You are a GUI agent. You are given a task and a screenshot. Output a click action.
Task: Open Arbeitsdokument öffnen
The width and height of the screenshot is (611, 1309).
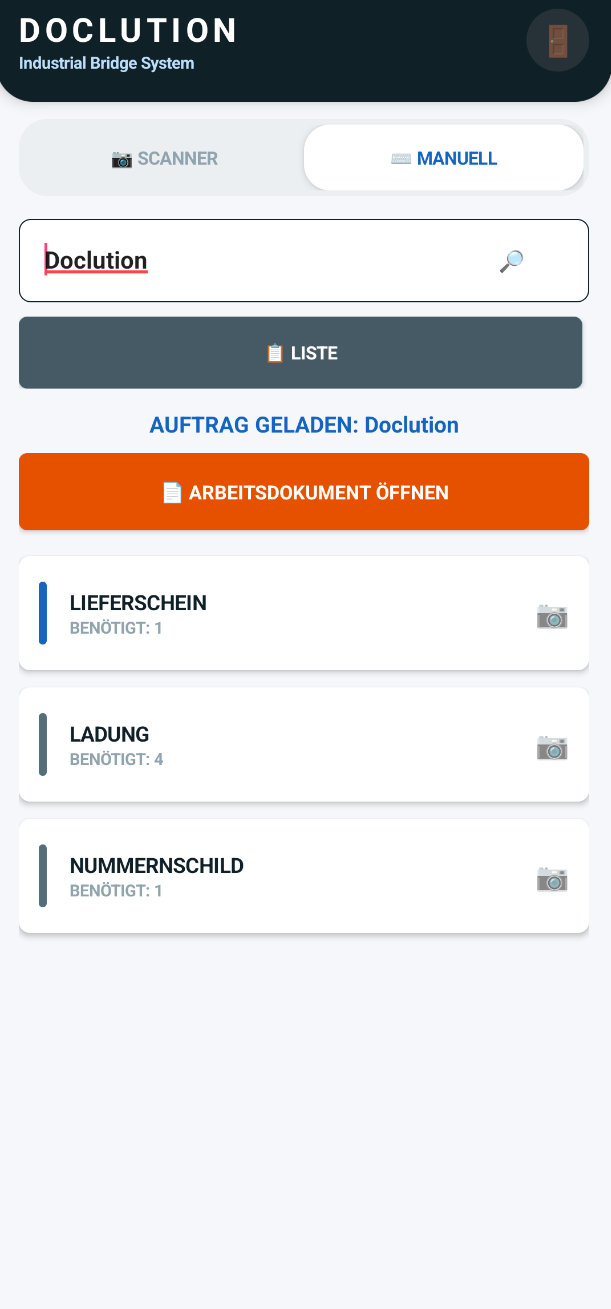coord(304,492)
